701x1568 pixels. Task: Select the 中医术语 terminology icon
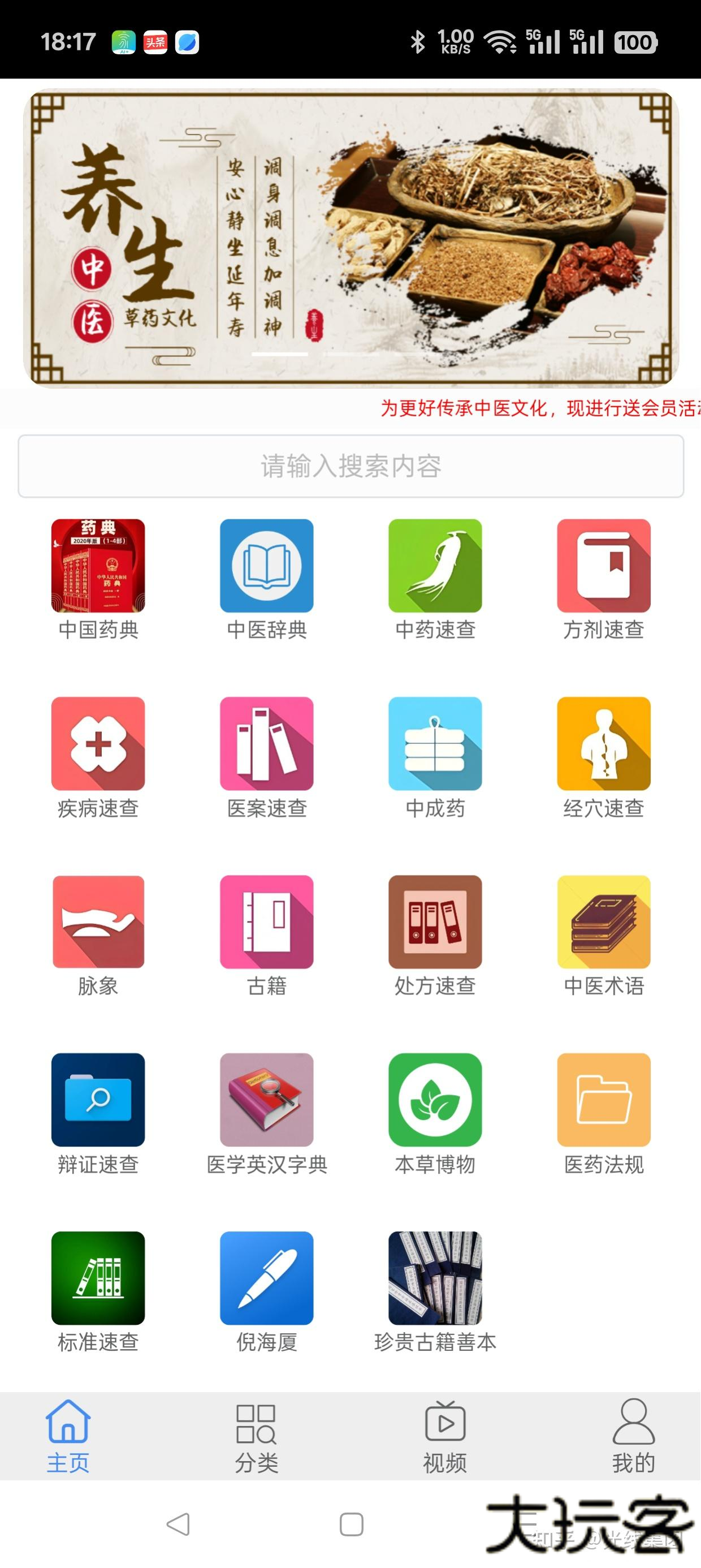tap(604, 922)
